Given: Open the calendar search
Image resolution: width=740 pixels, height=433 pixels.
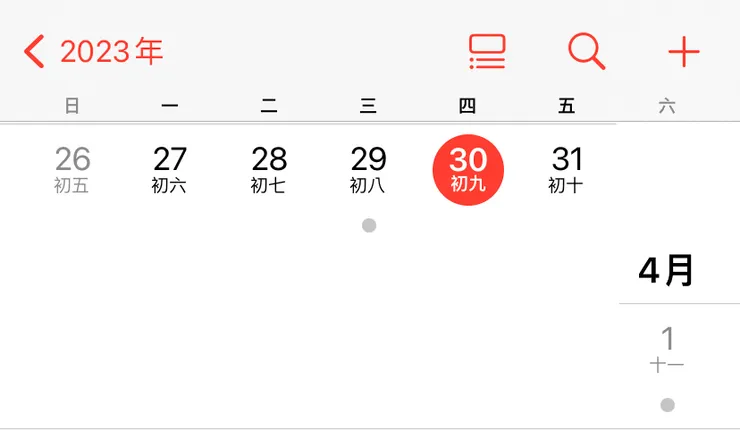Looking at the screenshot, I should tap(587, 51).
